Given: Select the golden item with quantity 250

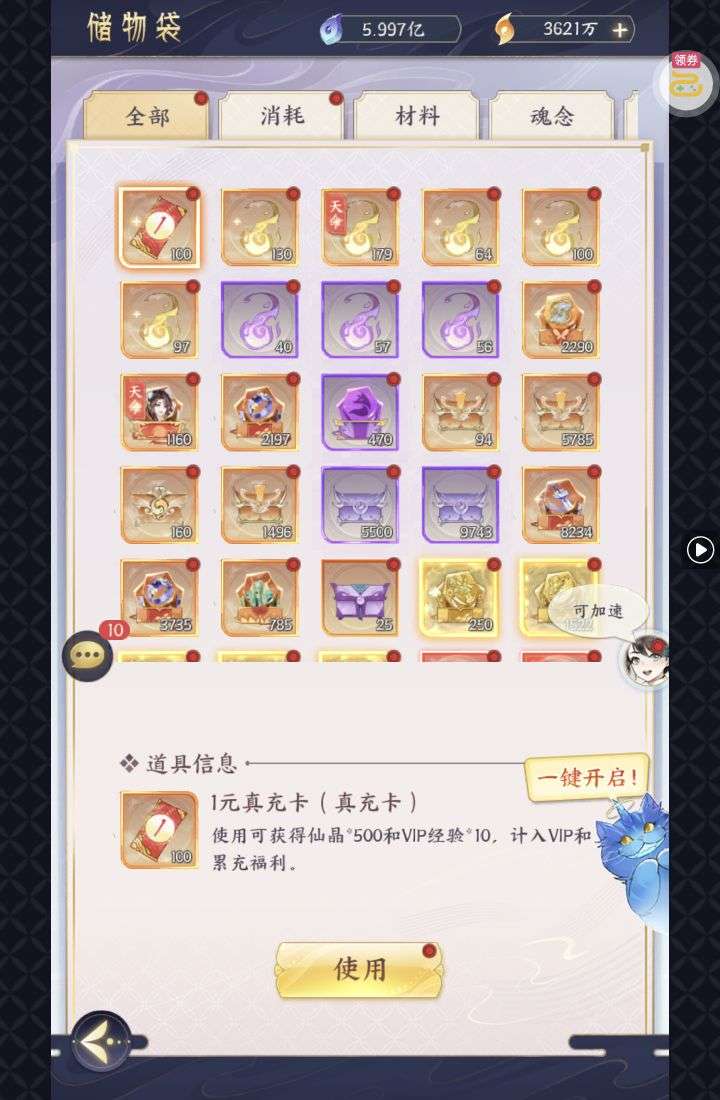Looking at the screenshot, I should [x=460, y=597].
